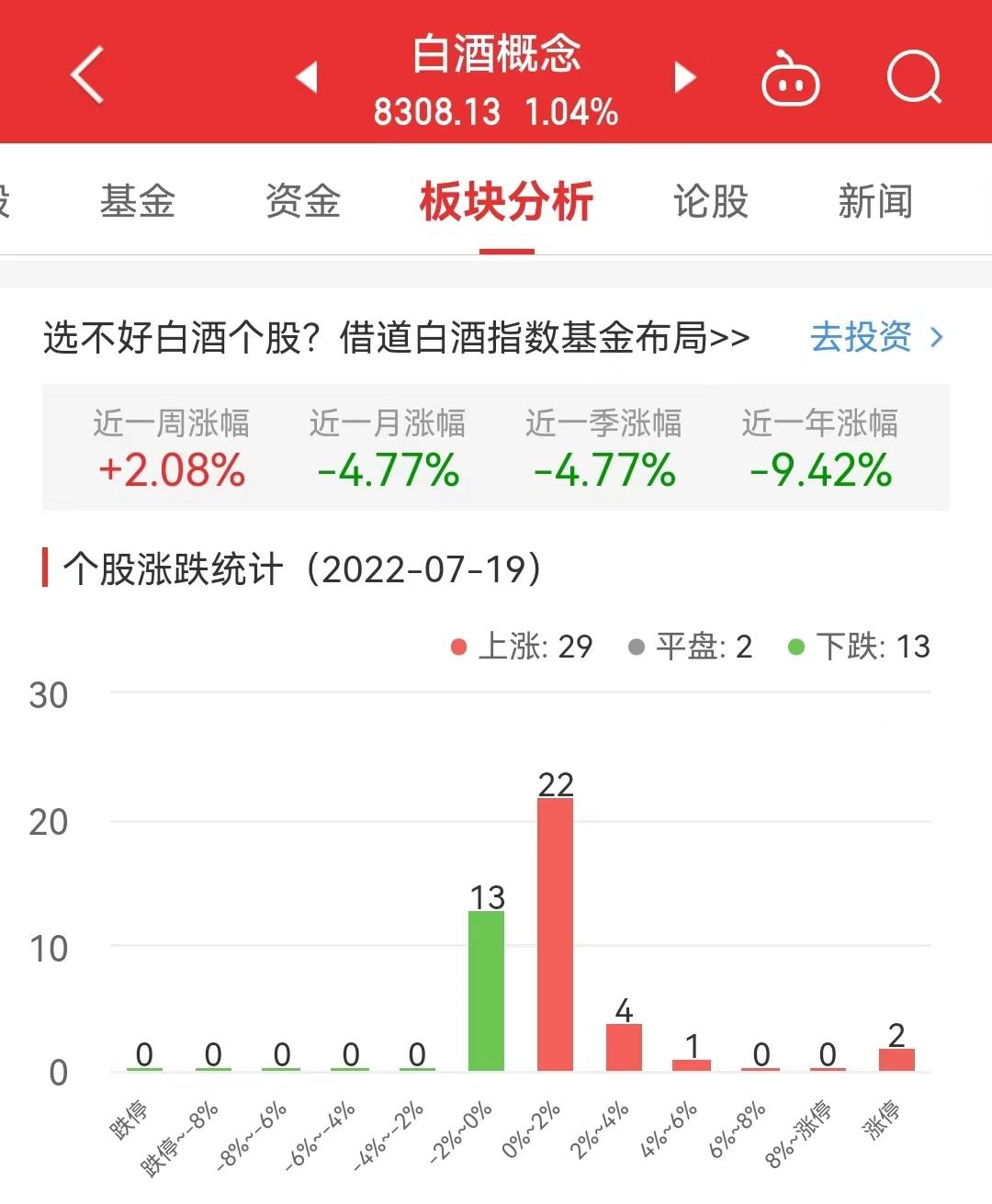Switch to the previous sector with the left triangle

pyautogui.click(x=307, y=77)
